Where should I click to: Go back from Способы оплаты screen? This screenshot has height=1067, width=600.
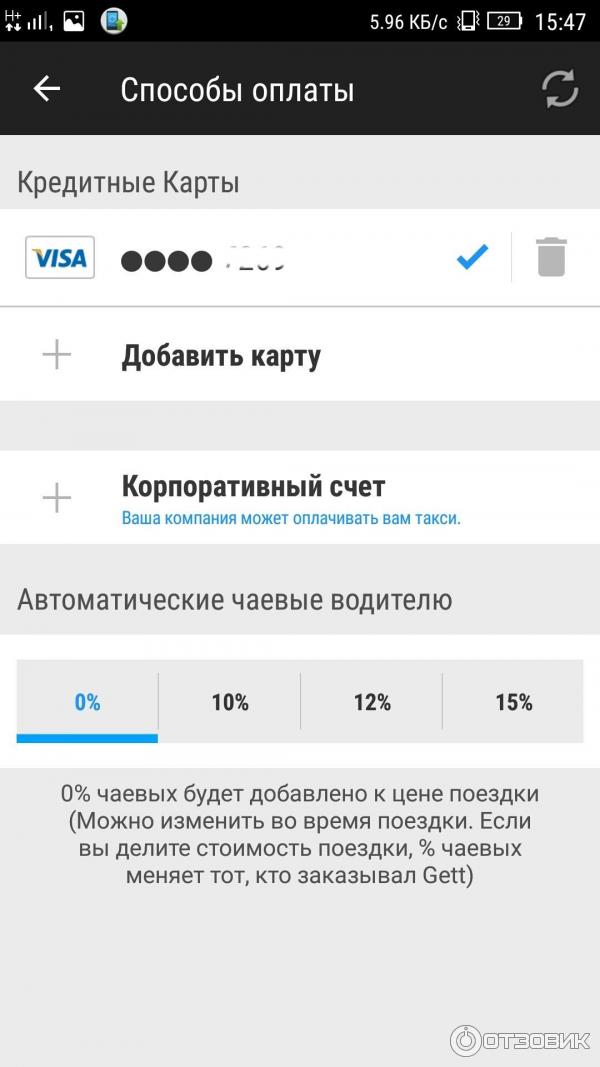47,90
